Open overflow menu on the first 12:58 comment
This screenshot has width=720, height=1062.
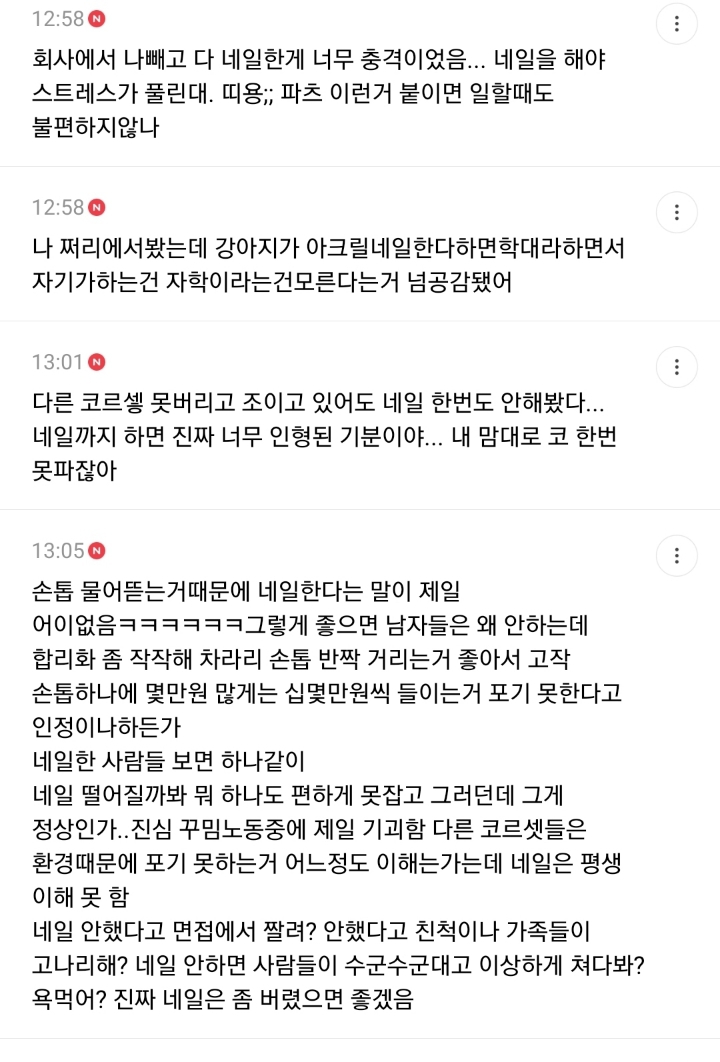[x=677, y=24]
